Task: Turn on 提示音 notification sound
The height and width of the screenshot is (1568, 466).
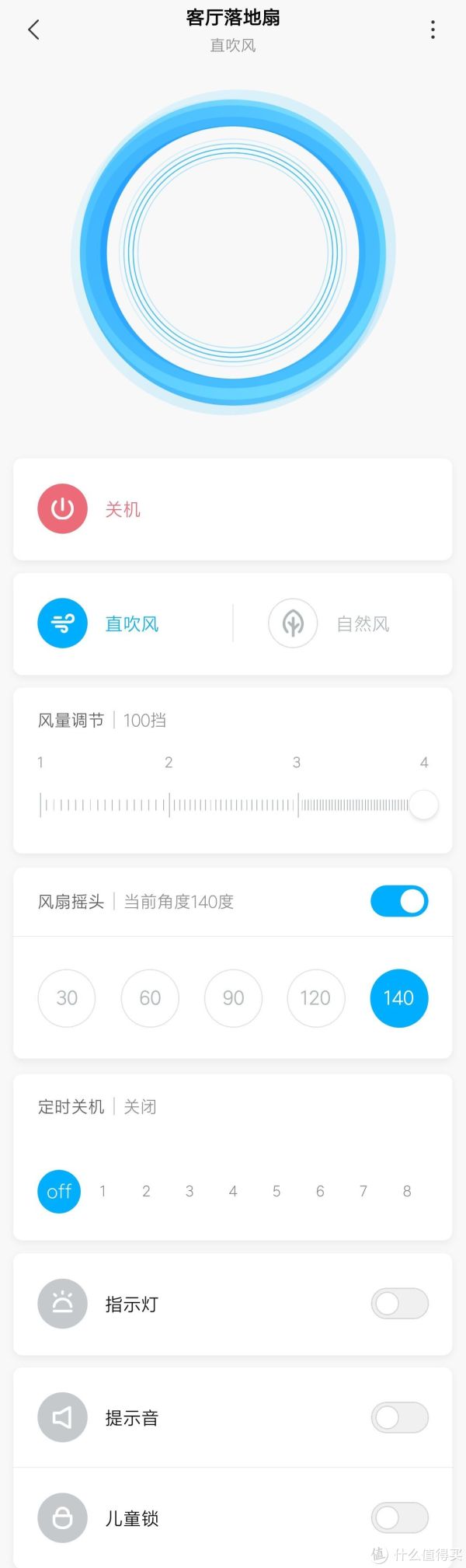Action: click(399, 1418)
